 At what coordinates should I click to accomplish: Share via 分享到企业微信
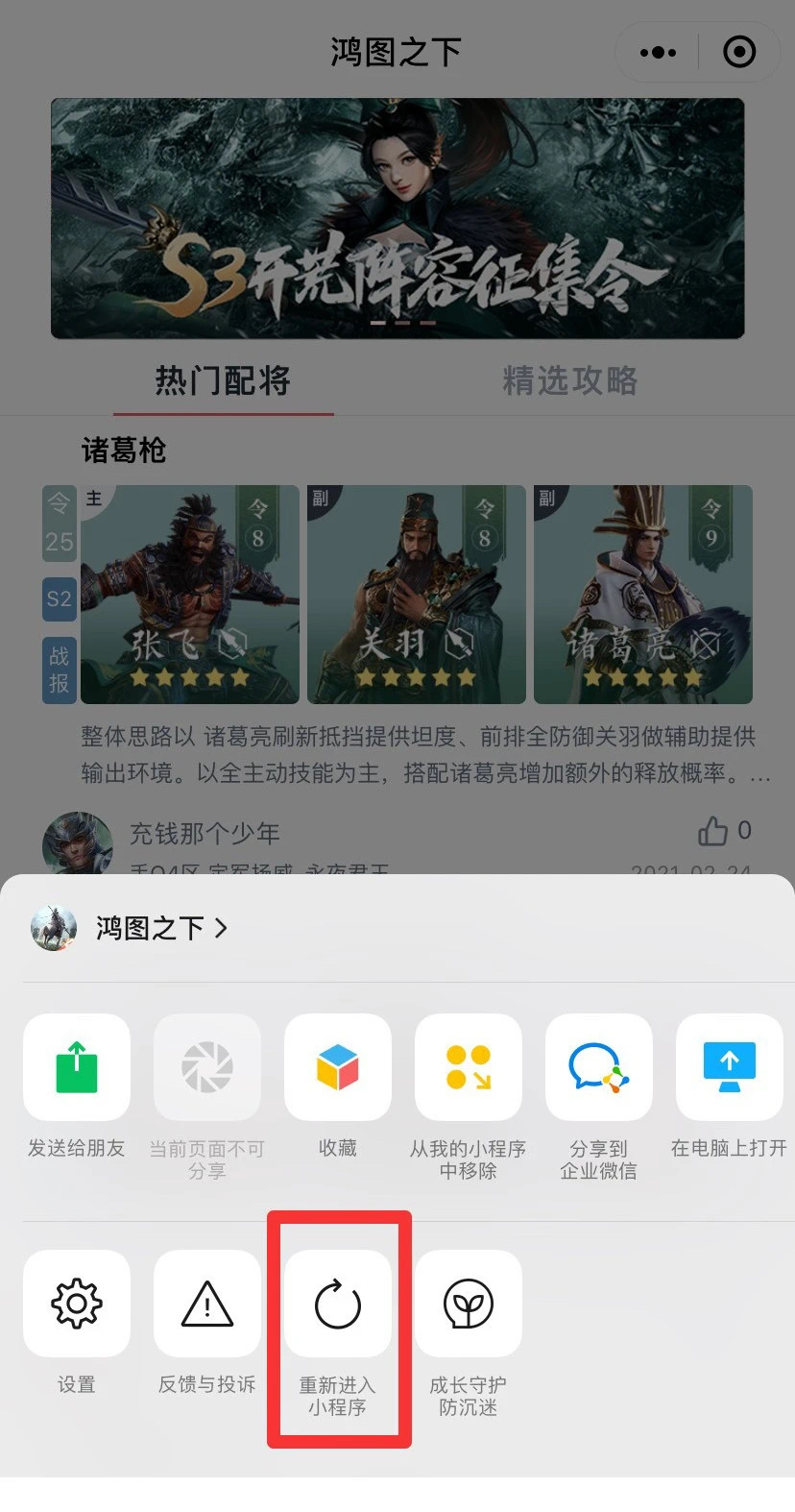599,1068
